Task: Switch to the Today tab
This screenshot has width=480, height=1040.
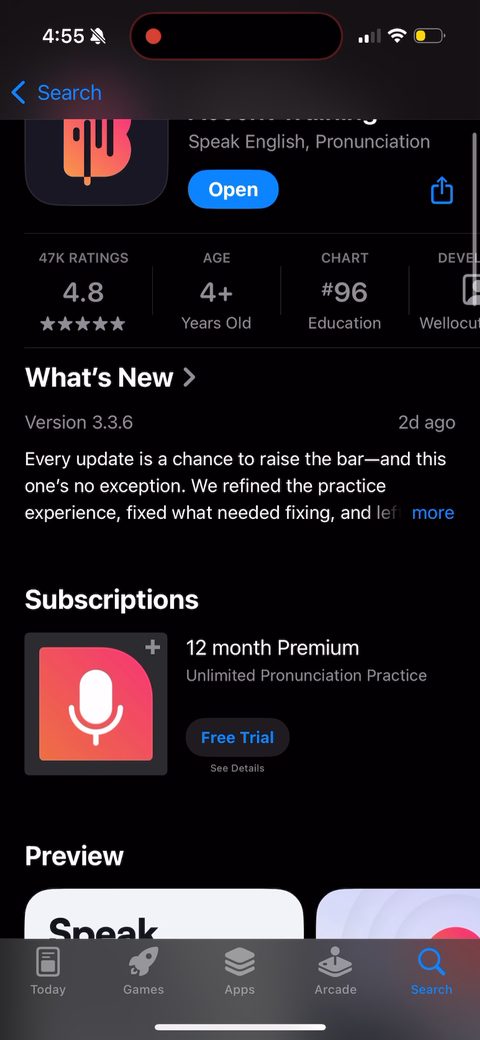Action: tap(48, 971)
